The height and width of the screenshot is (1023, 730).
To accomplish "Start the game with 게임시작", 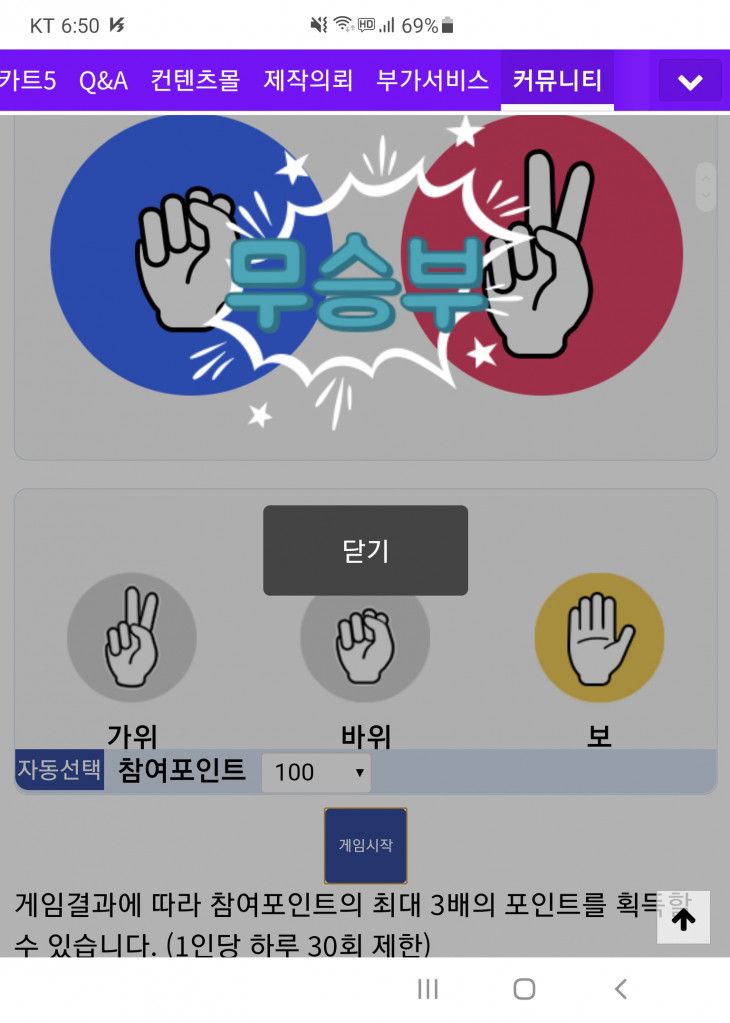I will point(365,845).
